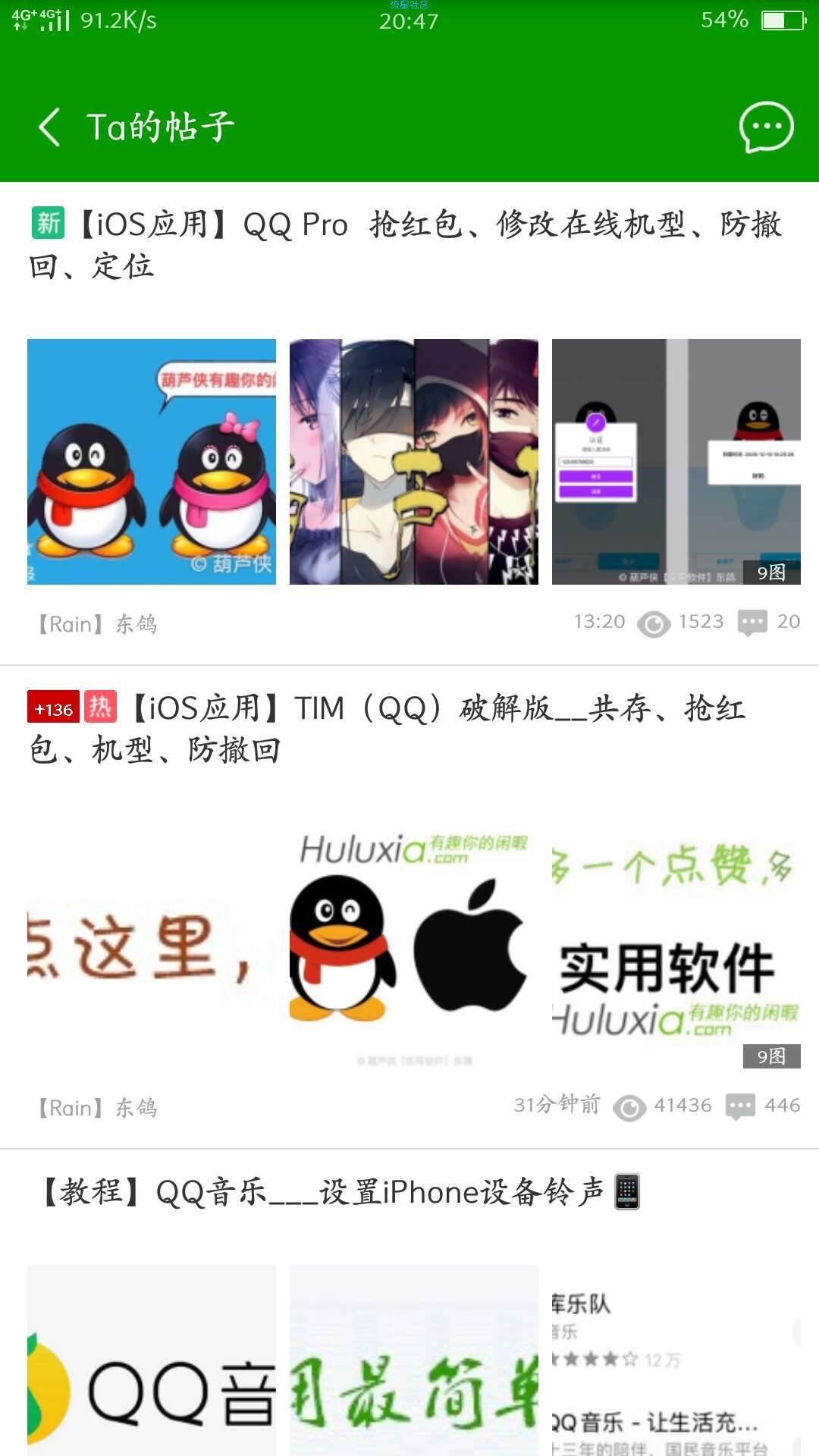Open the 9图 screenshot of QQ Pro post

pyautogui.click(x=676, y=461)
